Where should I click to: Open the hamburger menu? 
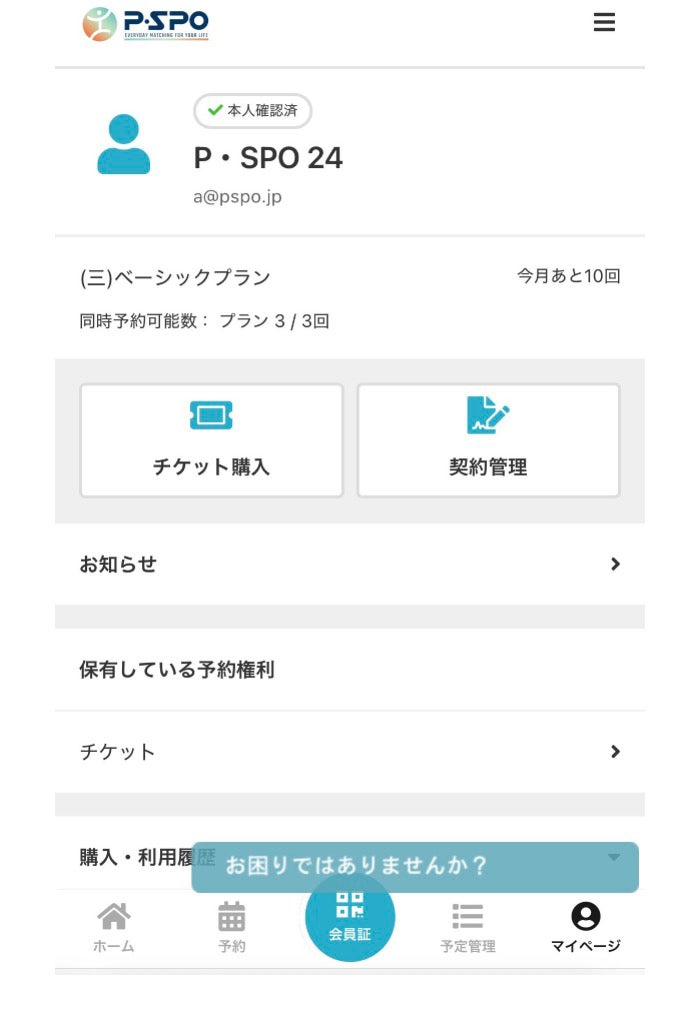604,22
